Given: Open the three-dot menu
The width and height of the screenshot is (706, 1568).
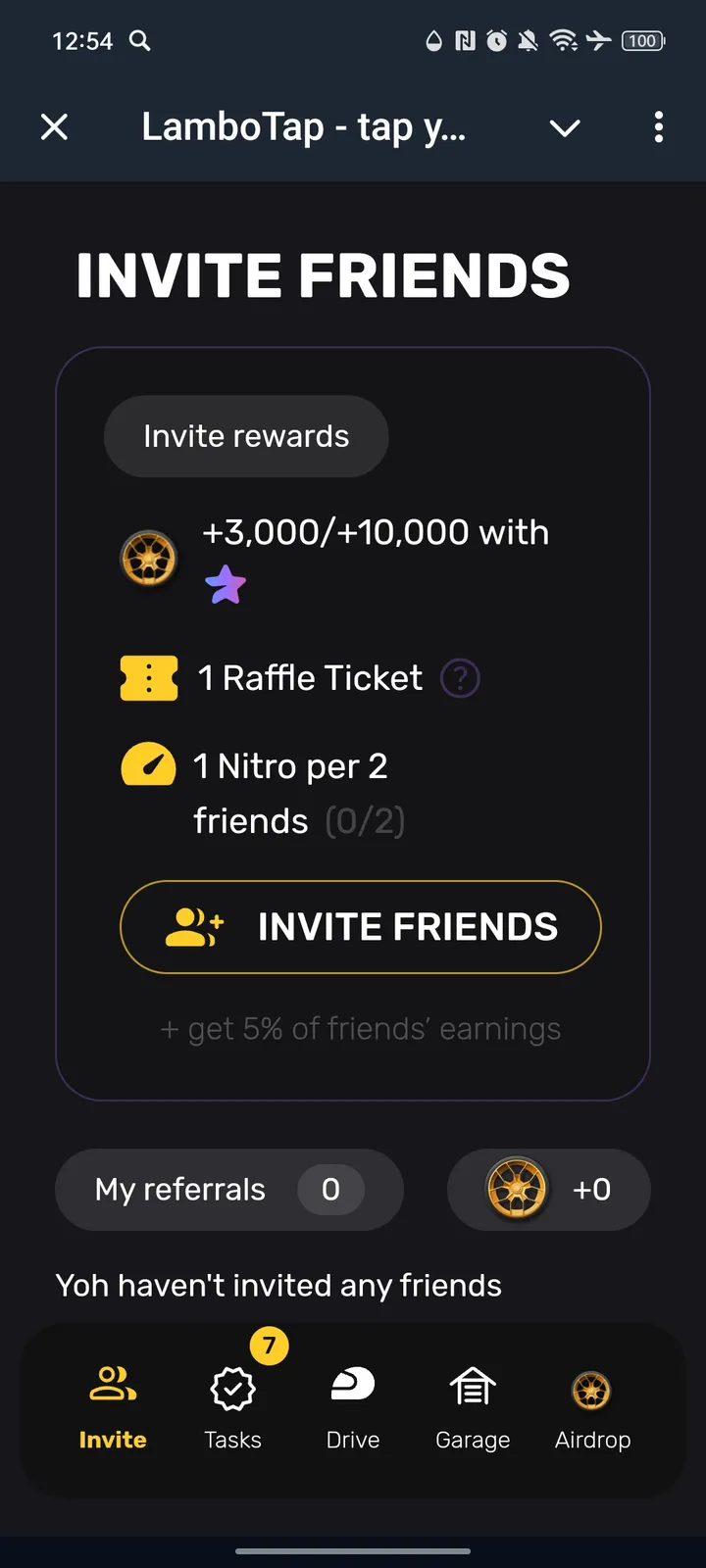Looking at the screenshot, I should pos(659,127).
